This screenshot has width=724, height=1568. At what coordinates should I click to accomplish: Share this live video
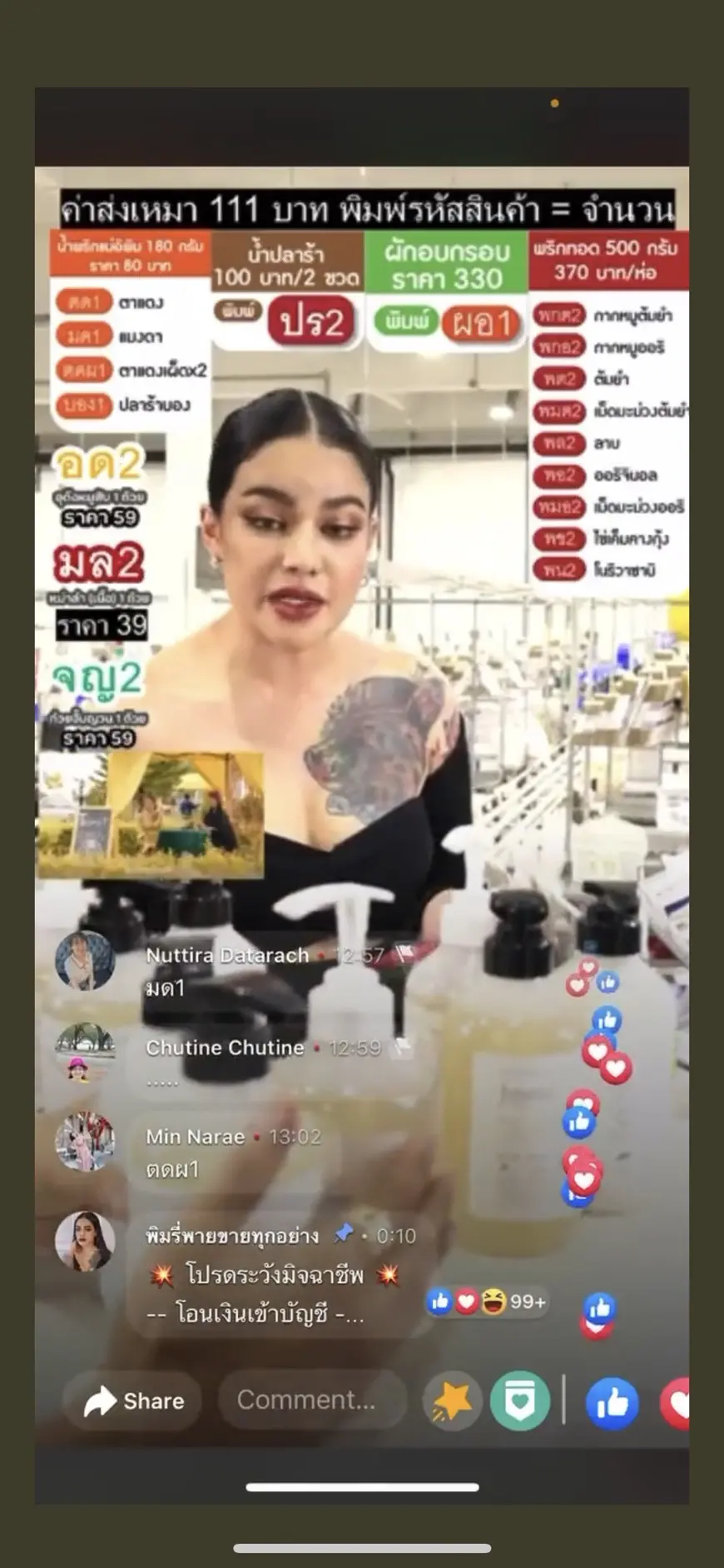pyautogui.click(x=133, y=1401)
